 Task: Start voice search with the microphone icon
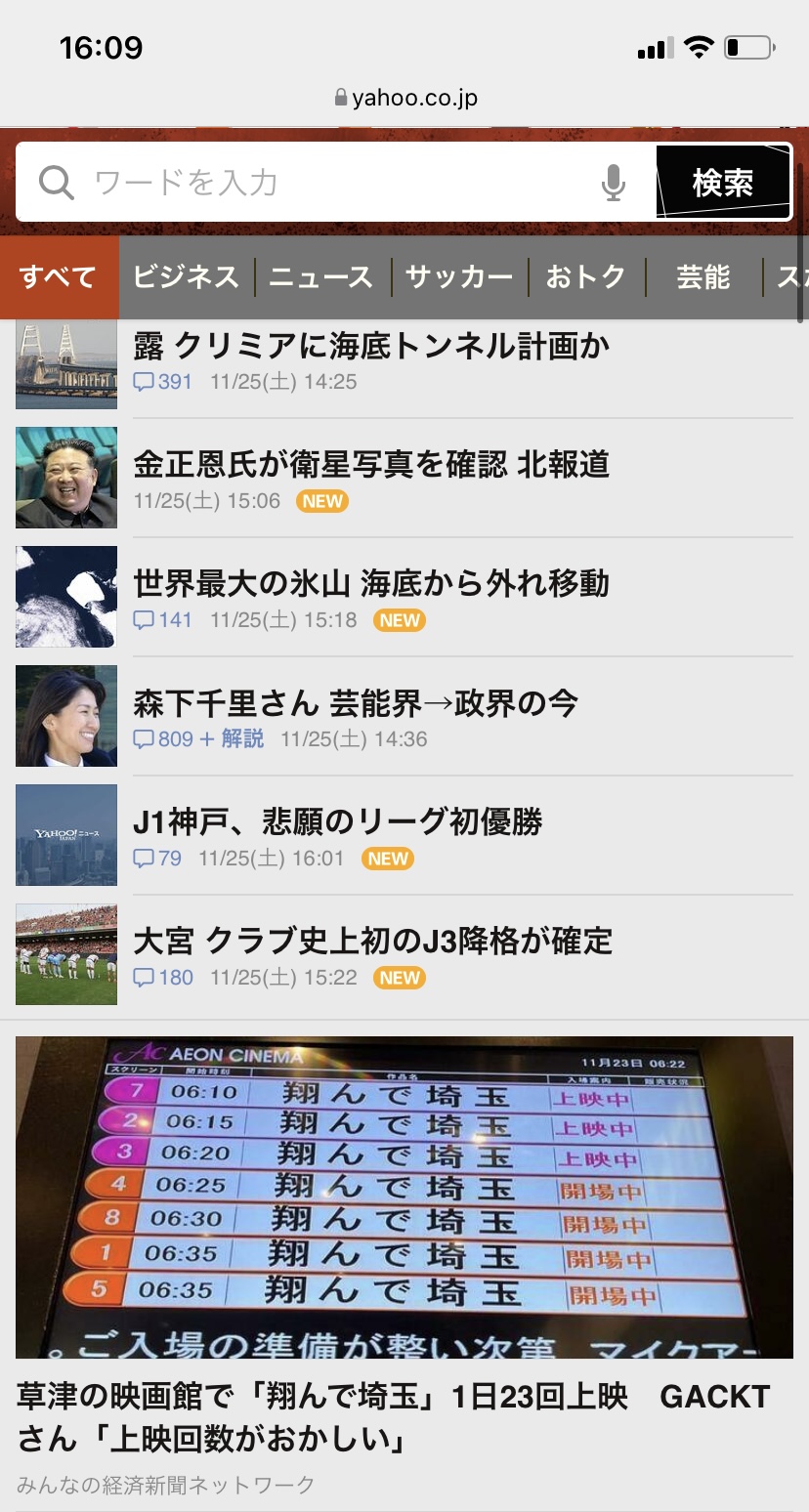[614, 183]
